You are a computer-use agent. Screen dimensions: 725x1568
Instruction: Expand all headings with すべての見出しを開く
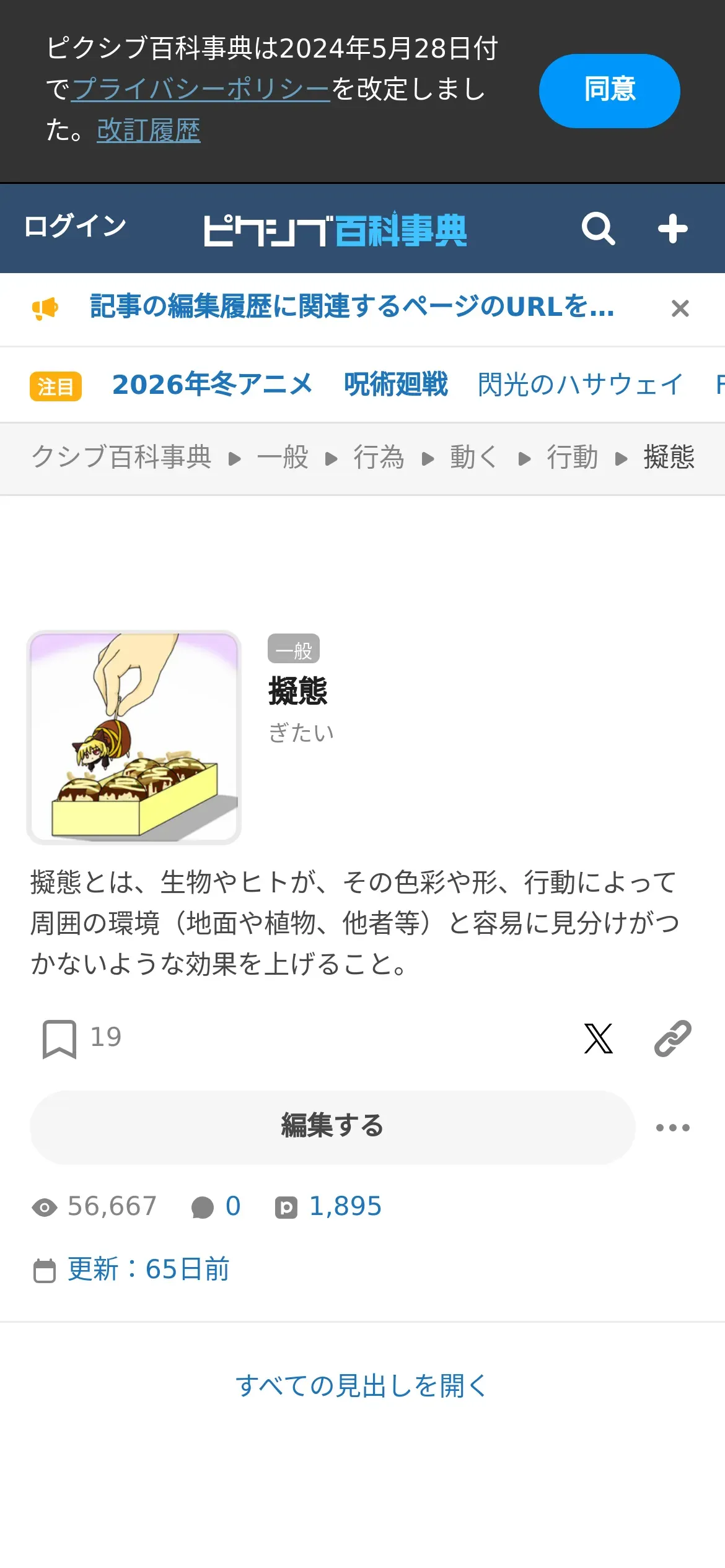362,1386
